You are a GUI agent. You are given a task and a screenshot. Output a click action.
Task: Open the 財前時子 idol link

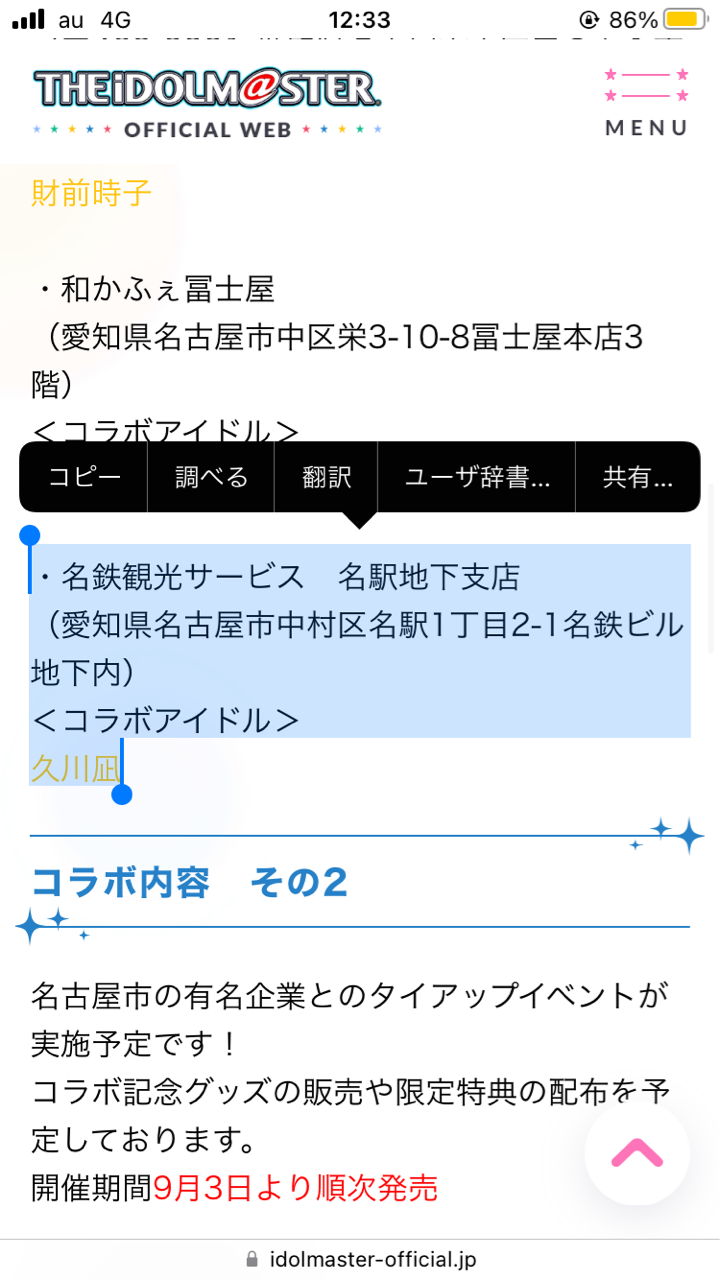(x=92, y=193)
